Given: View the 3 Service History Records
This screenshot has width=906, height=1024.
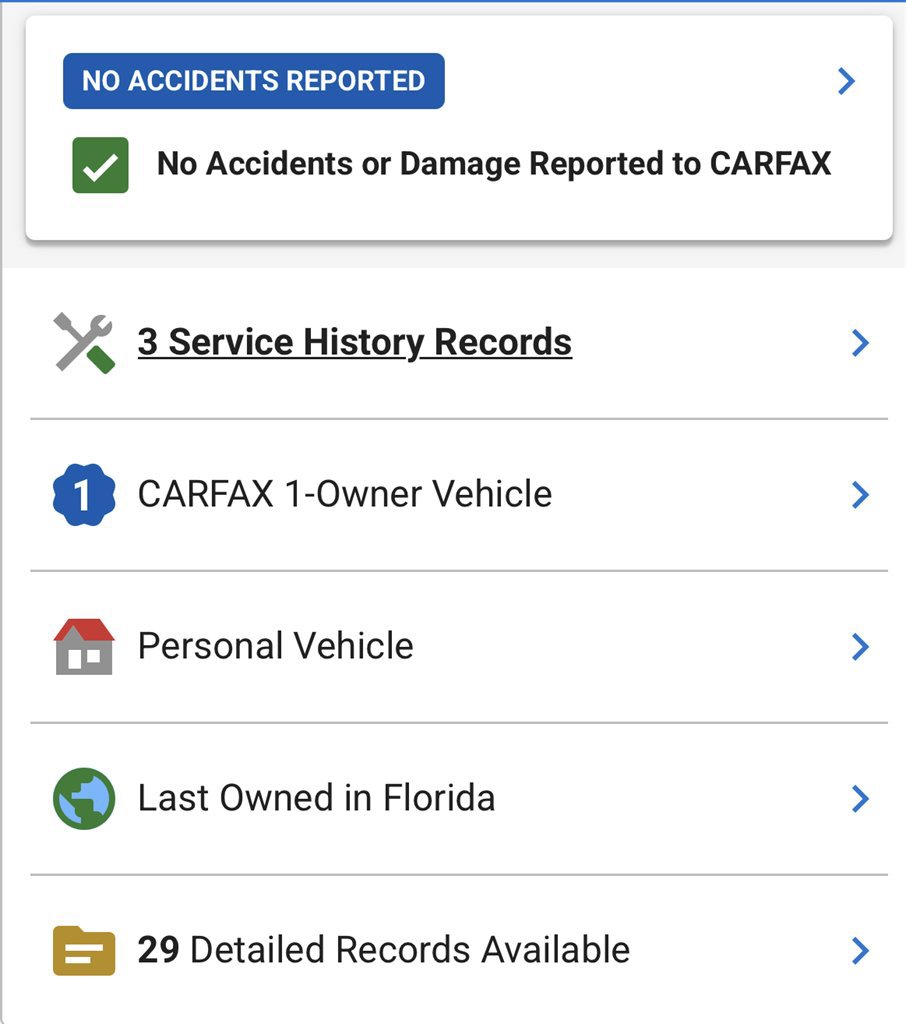Looking at the screenshot, I should pyautogui.click(x=355, y=343).
